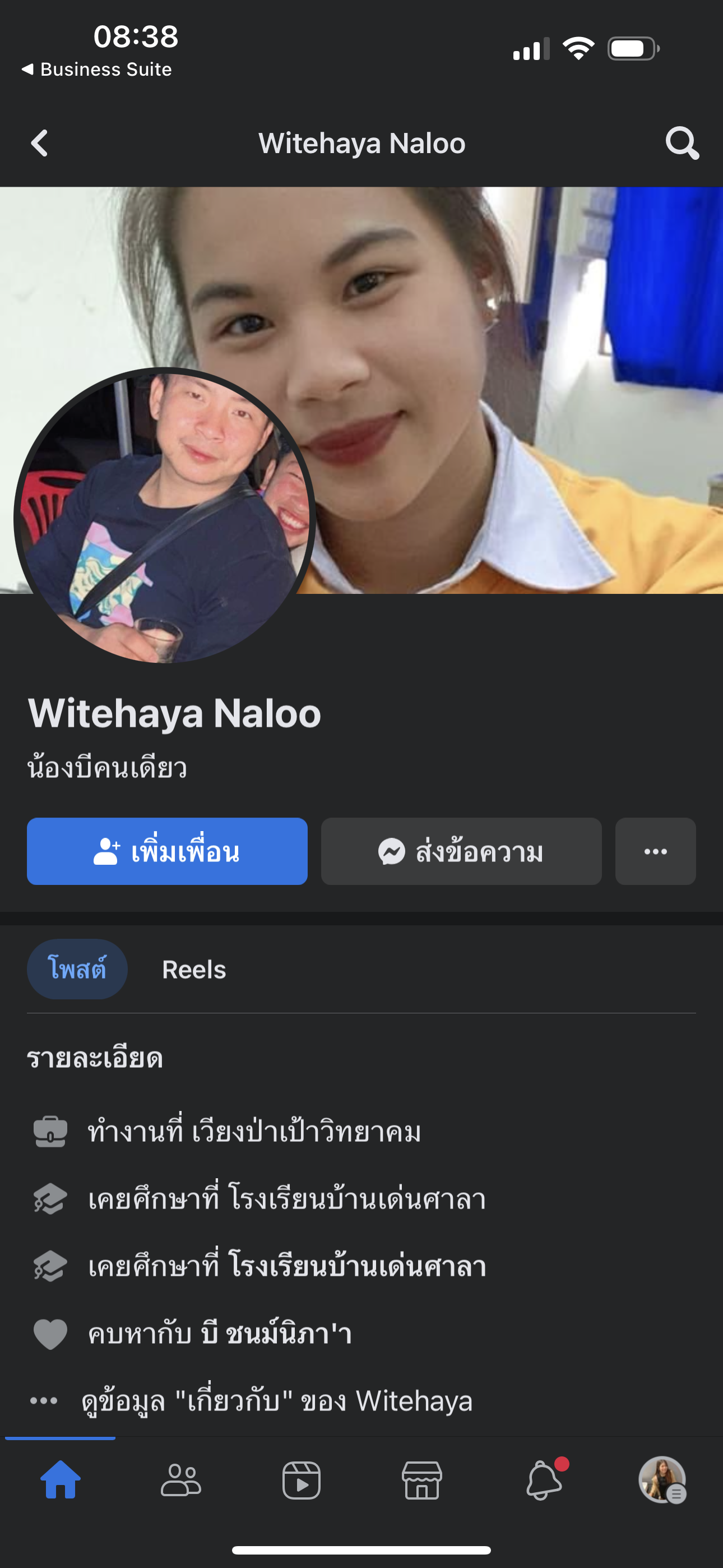
Task: Open the video tab in bottom bar
Action: click(302, 1479)
